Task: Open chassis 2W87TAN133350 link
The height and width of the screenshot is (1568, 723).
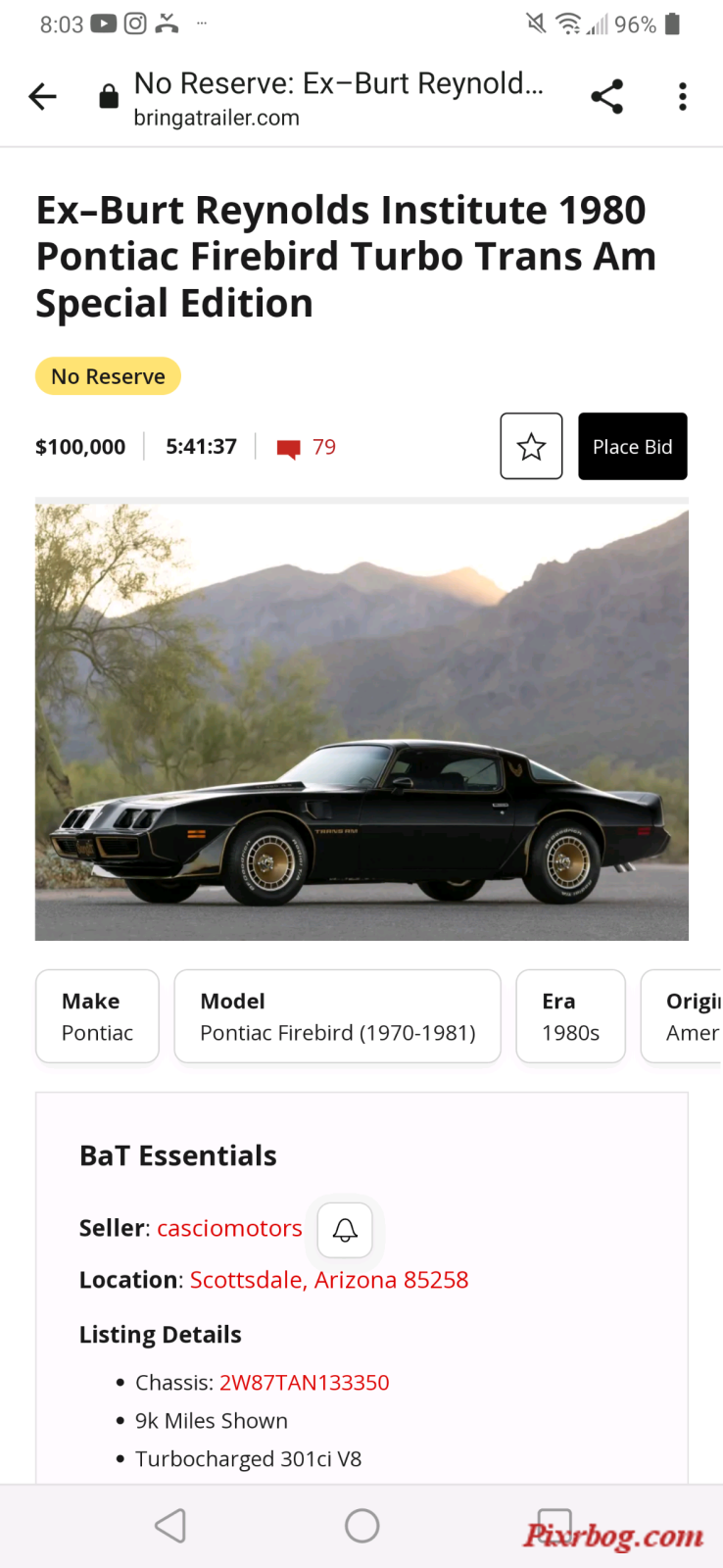Action: pos(304,1383)
